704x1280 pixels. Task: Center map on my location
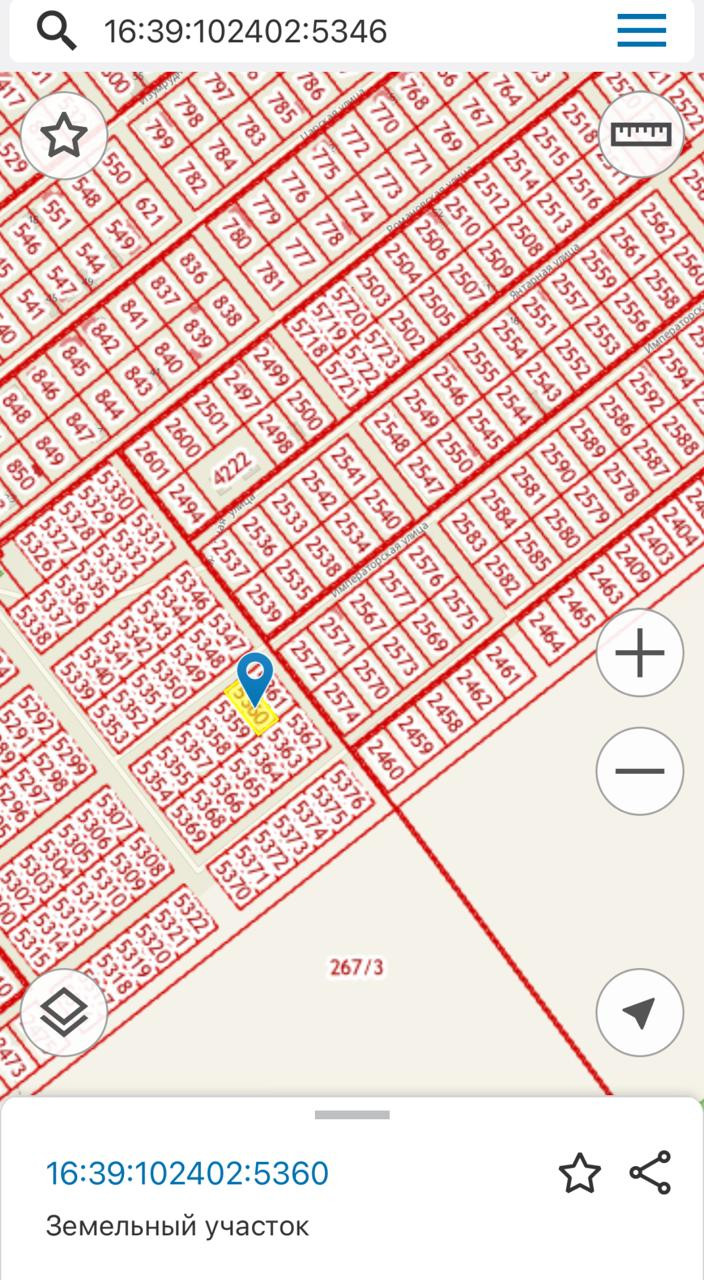click(640, 1013)
